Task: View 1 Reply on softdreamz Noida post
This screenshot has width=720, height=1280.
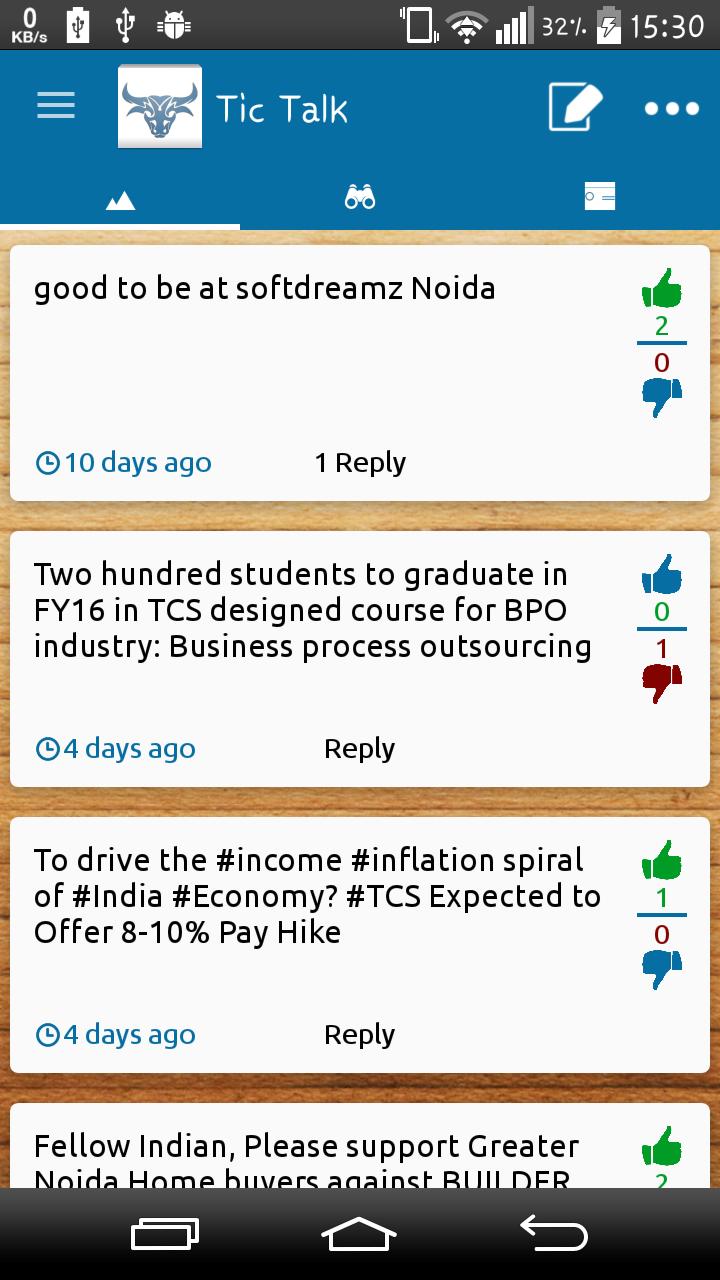Action: point(360,463)
